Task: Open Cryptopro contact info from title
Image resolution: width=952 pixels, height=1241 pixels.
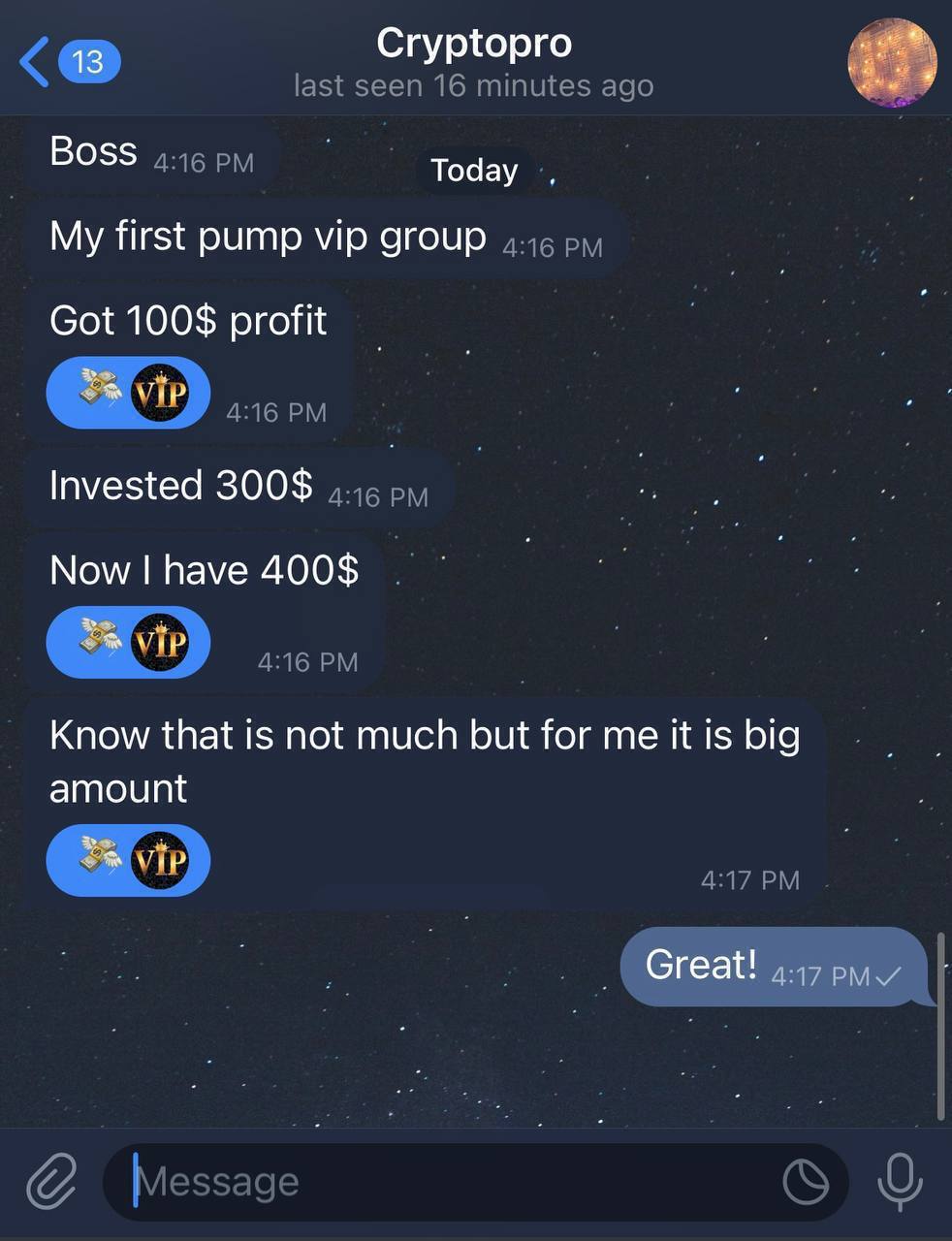Action: pos(474,45)
